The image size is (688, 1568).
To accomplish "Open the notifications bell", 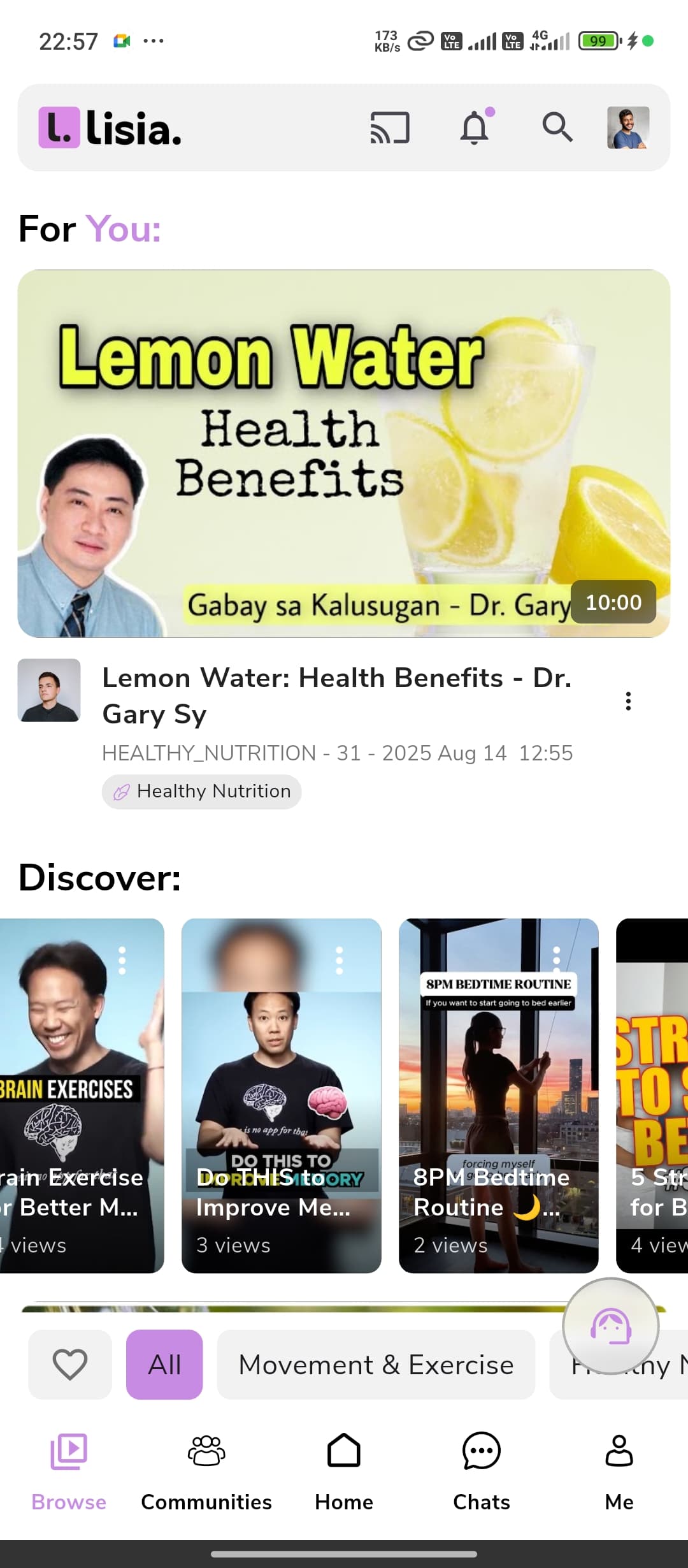I will pyautogui.click(x=475, y=127).
